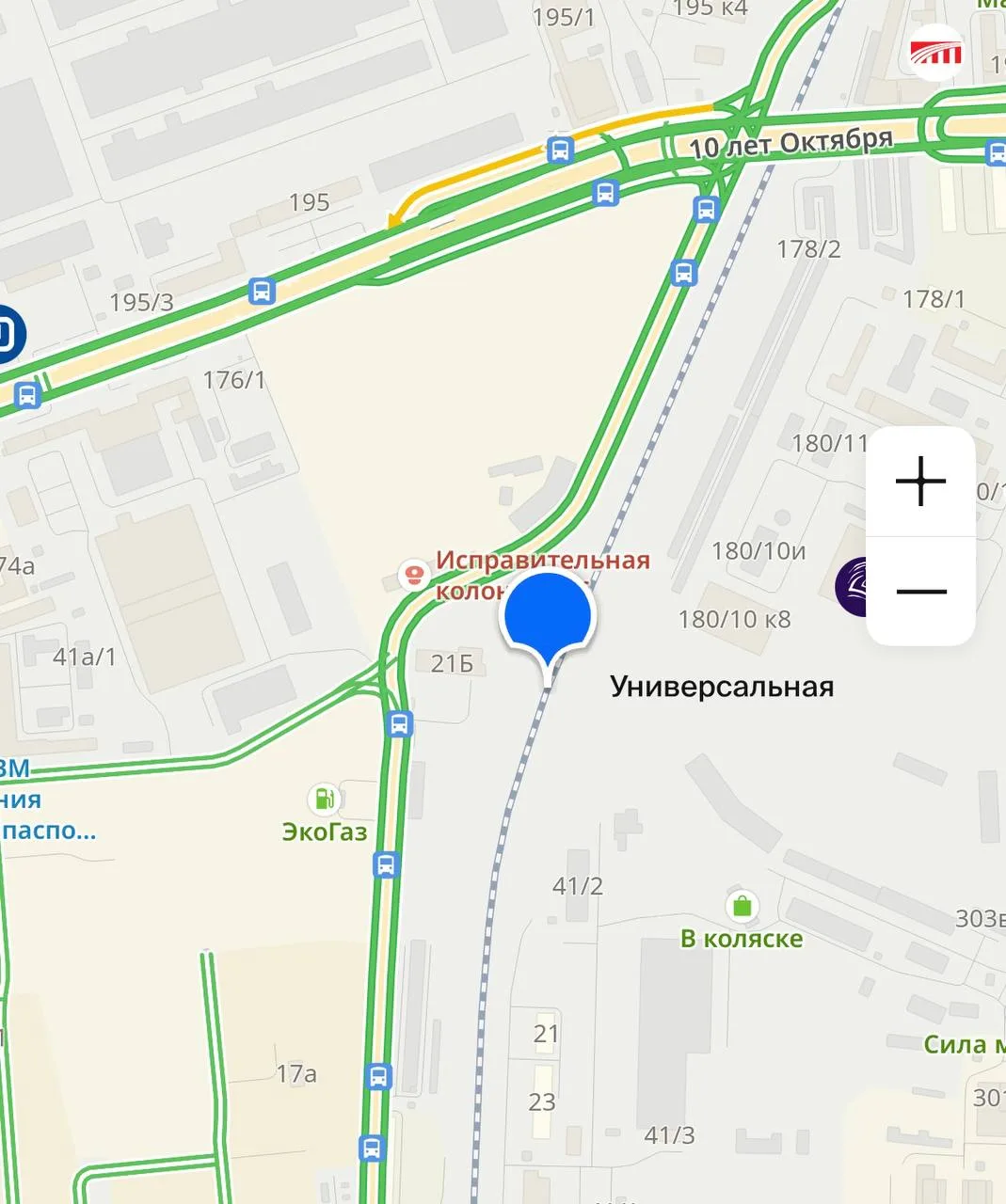Select the ЭкоГаз gas station marker
This screenshot has width=1006, height=1204.
coord(325,800)
